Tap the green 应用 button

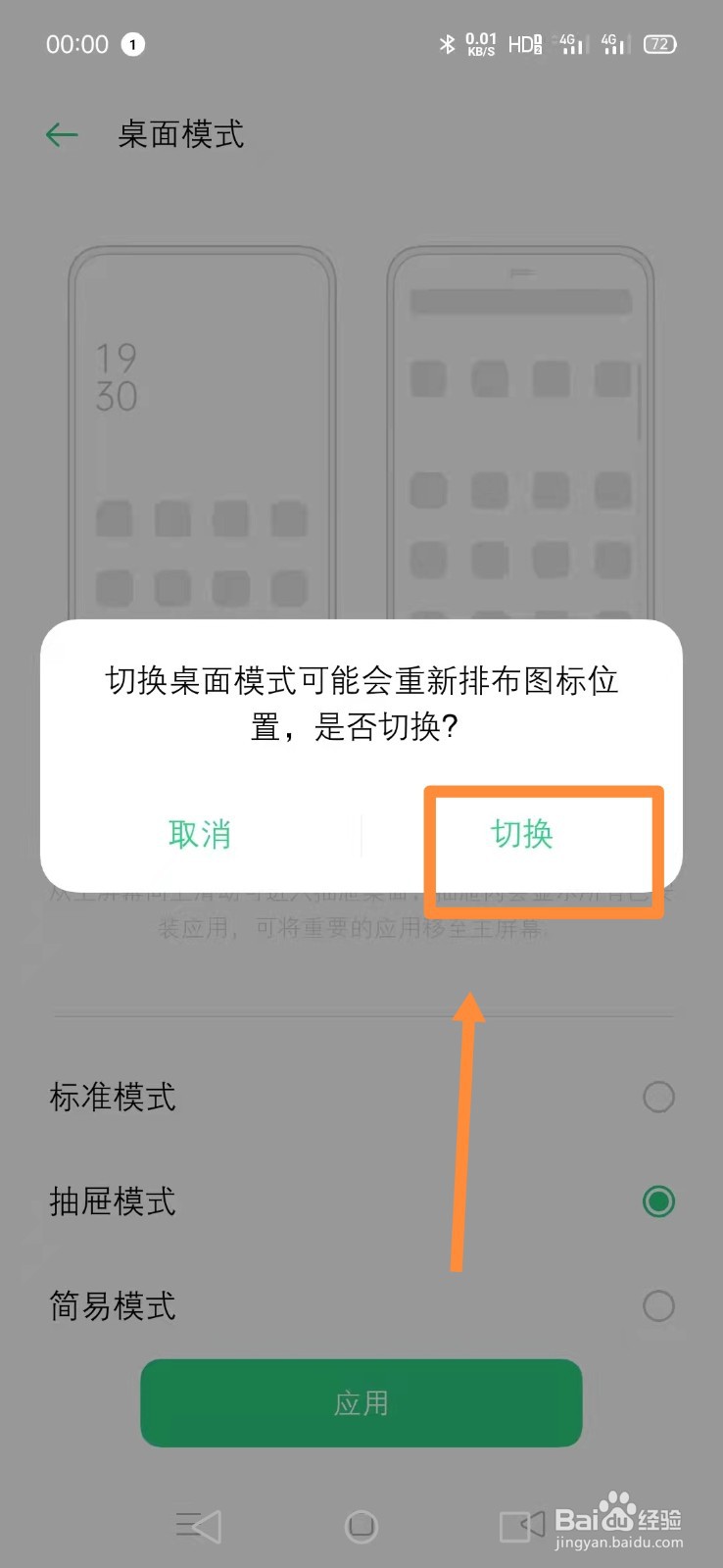pos(361,1403)
